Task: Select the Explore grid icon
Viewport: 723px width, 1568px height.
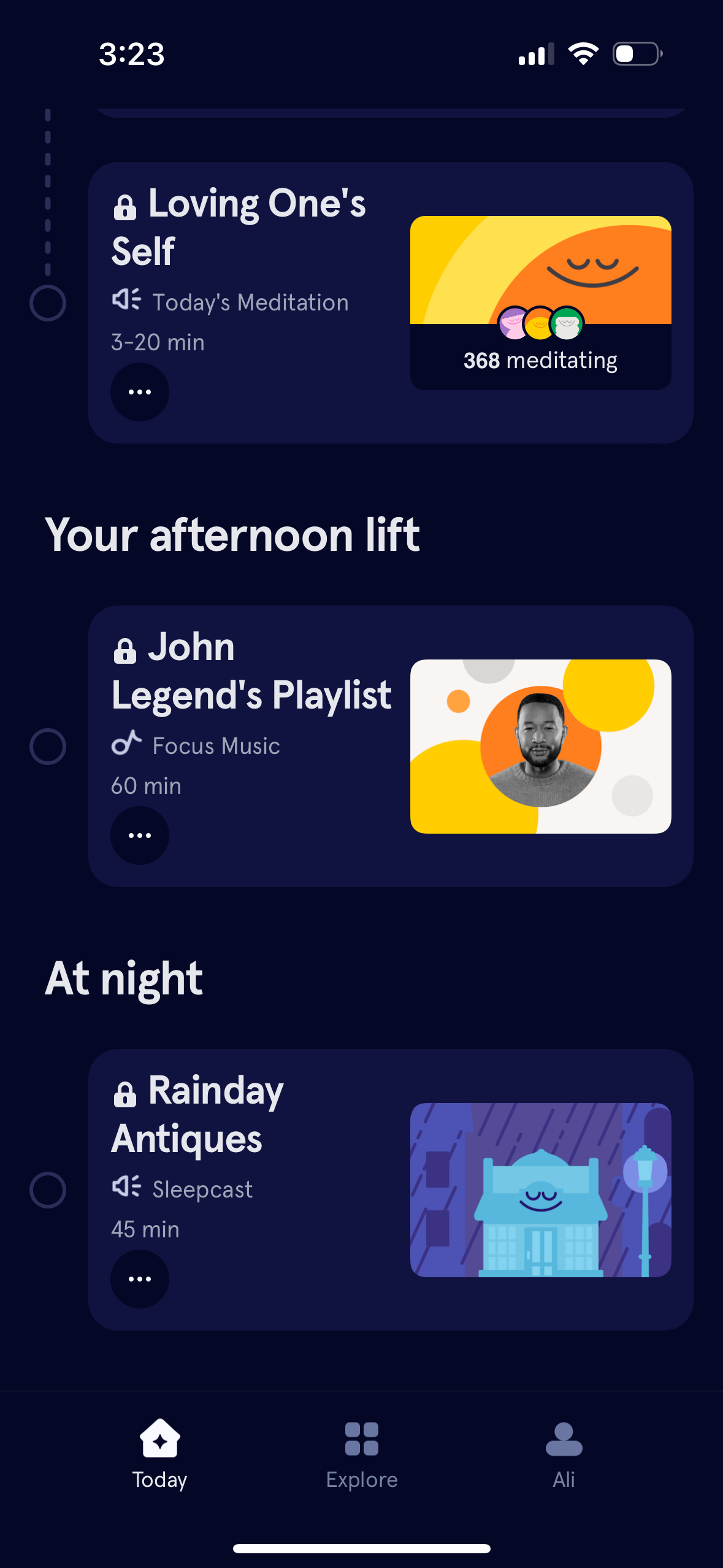Action: (x=361, y=1438)
